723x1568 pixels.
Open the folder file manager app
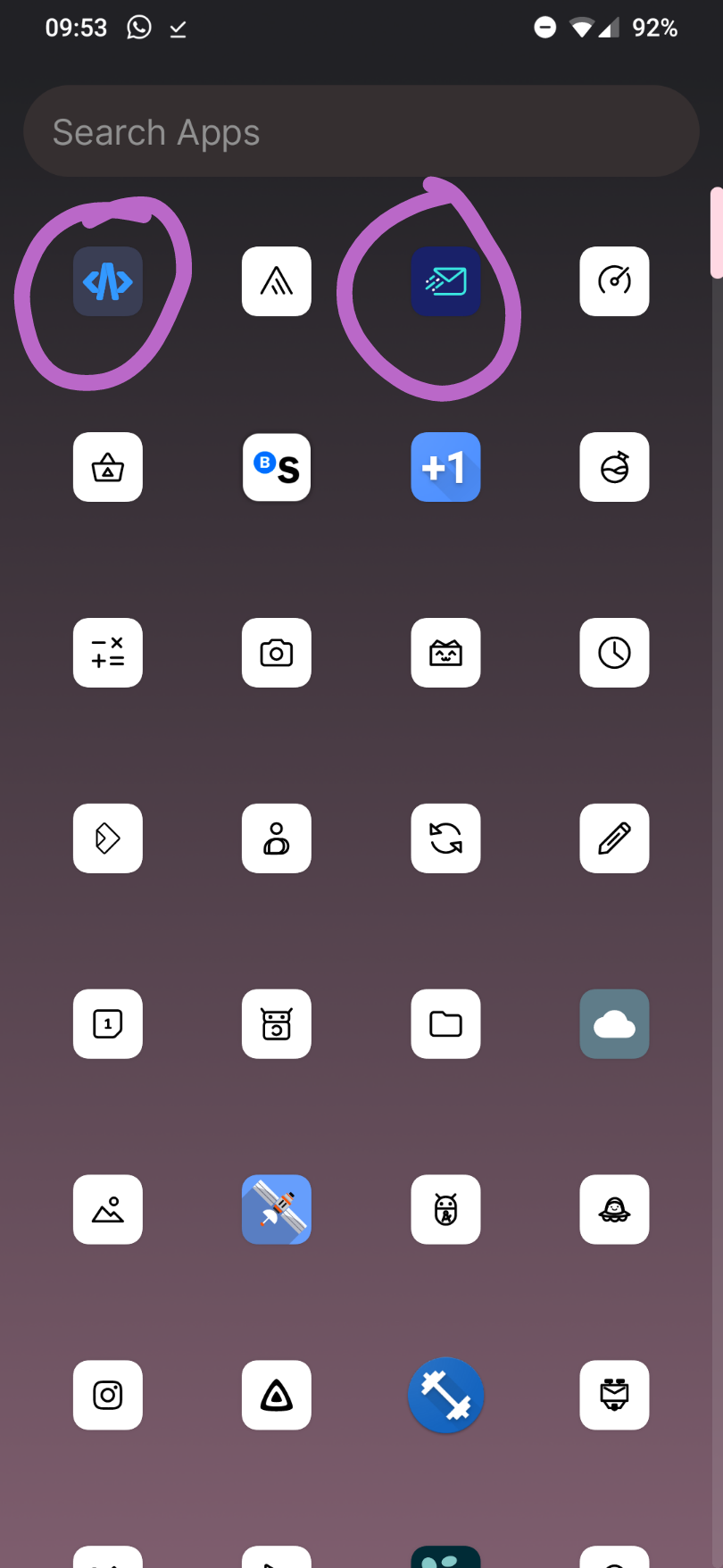(x=445, y=1023)
